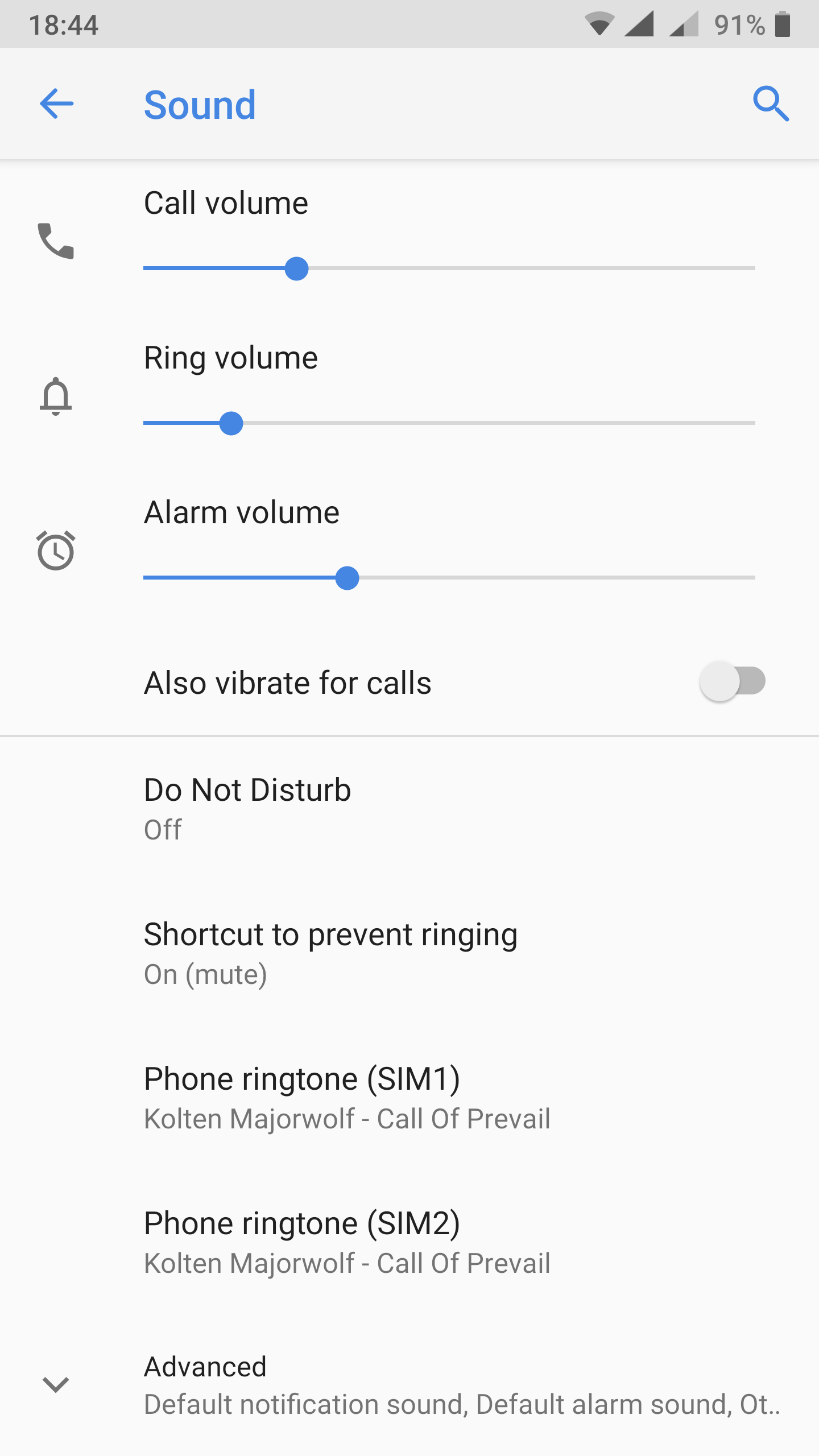Open Do Not Disturb settings
The height and width of the screenshot is (1456, 819).
click(247, 808)
